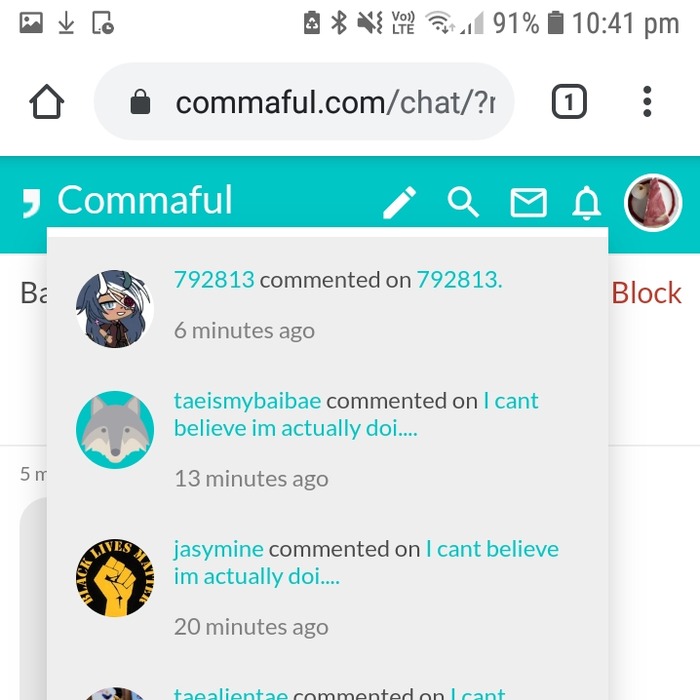
Task: Open the username 792813 in the notification
Action: tap(214, 280)
